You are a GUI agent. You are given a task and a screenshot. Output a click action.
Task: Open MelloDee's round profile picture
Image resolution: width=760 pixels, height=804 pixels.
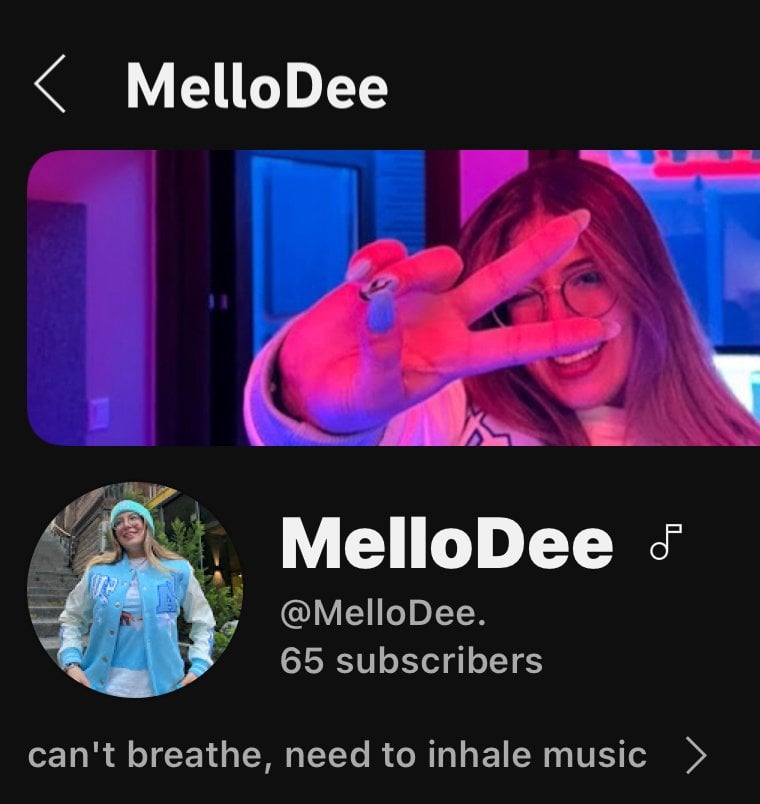pos(135,590)
